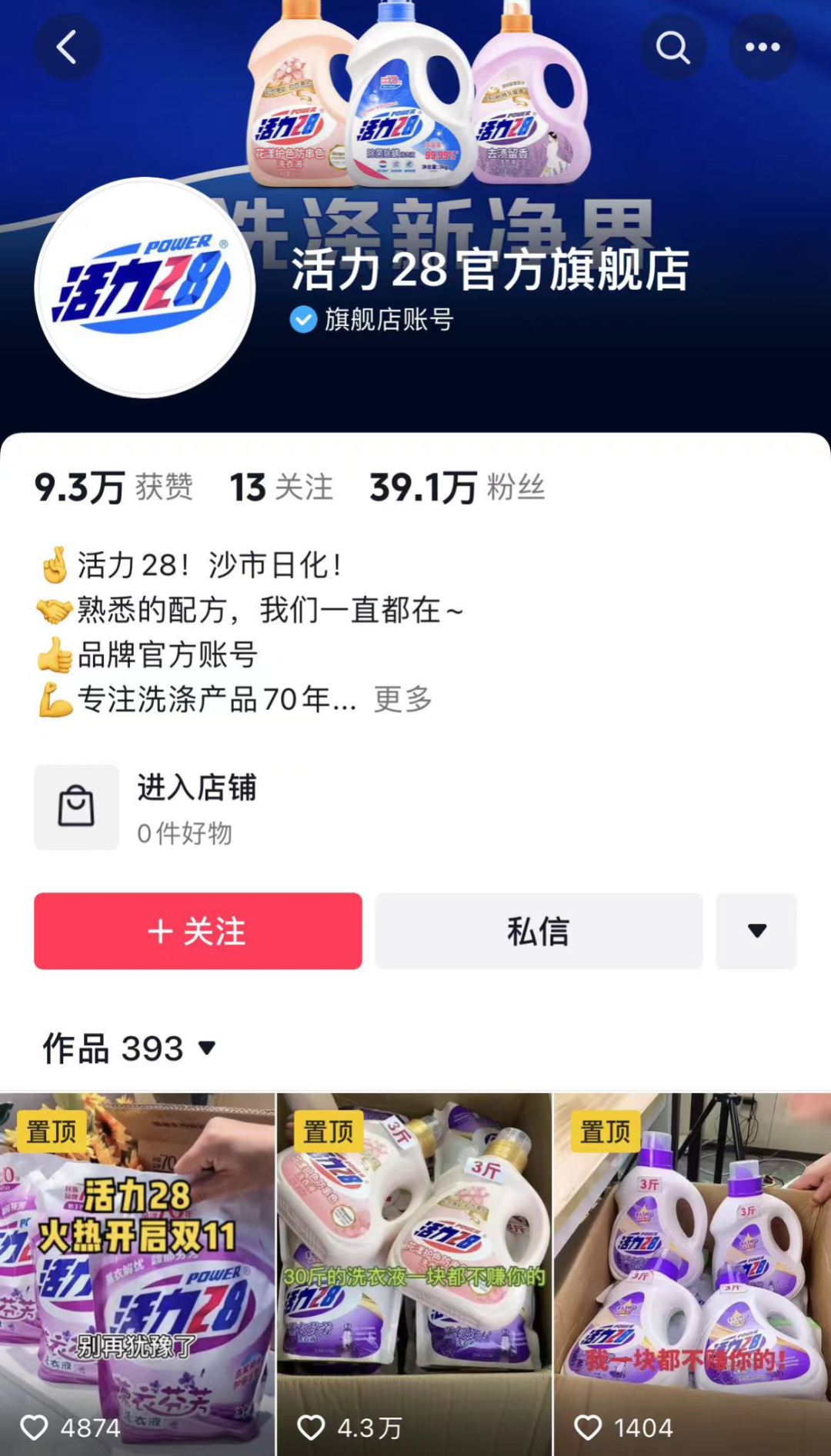Open the three-dot overflow menu

pos(762,48)
